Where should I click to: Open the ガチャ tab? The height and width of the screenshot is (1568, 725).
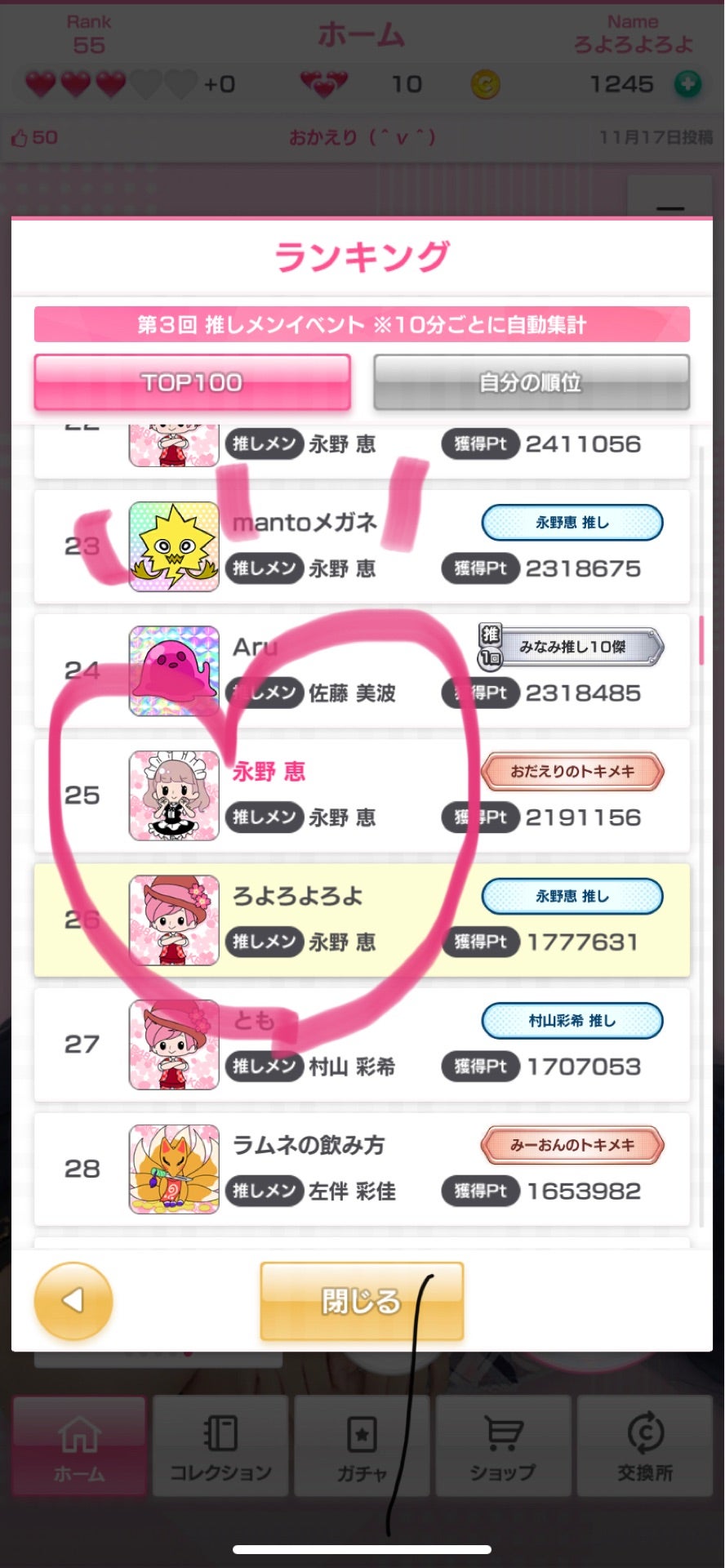click(362, 1446)
